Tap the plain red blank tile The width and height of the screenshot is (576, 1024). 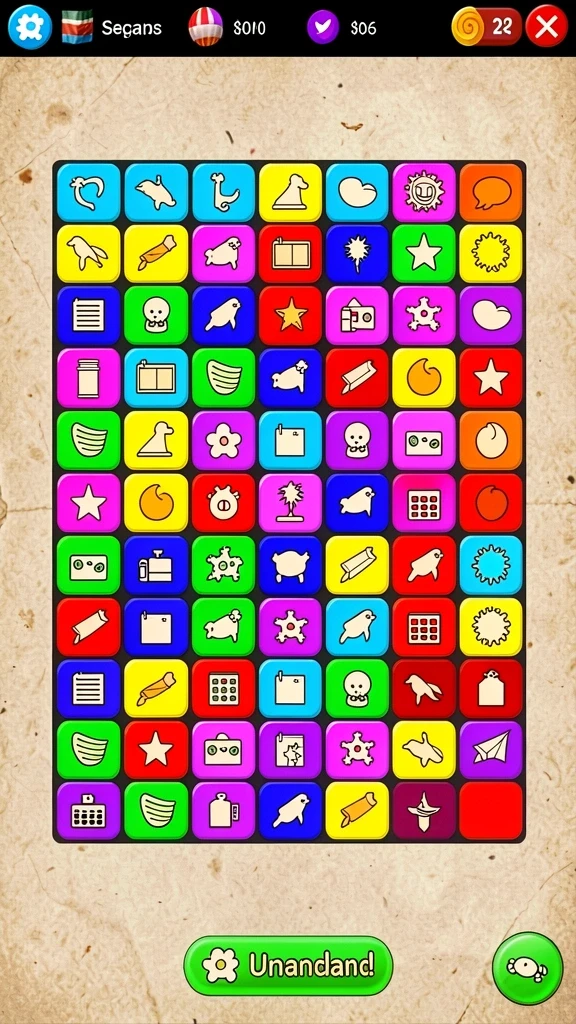coord(491,811)
